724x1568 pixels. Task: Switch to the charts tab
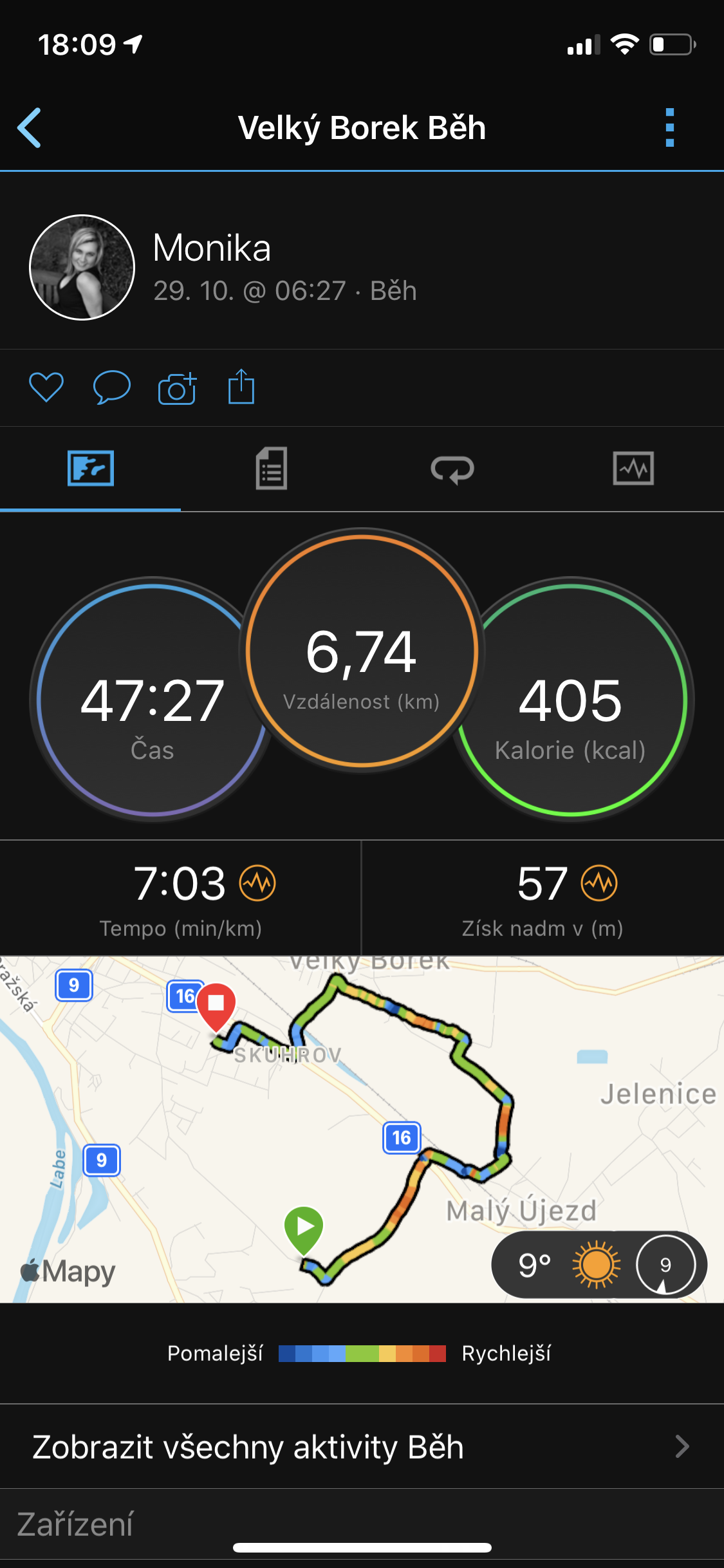(633, 468)
